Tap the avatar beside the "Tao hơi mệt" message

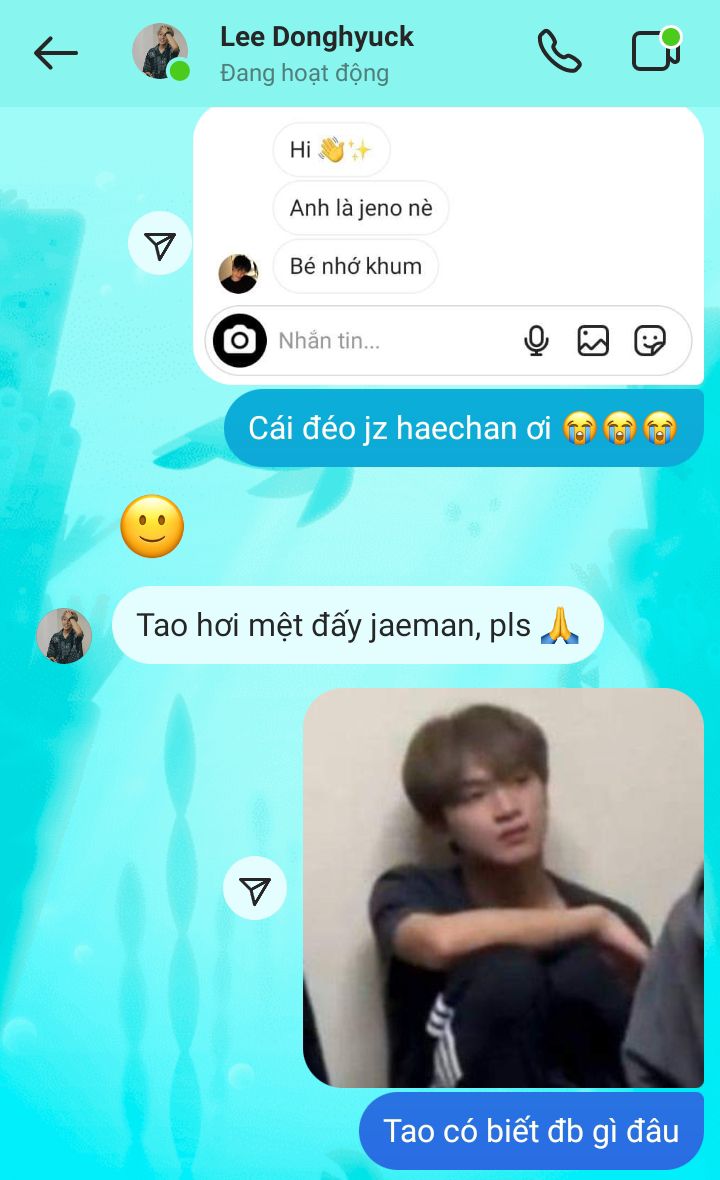[64, 636]
